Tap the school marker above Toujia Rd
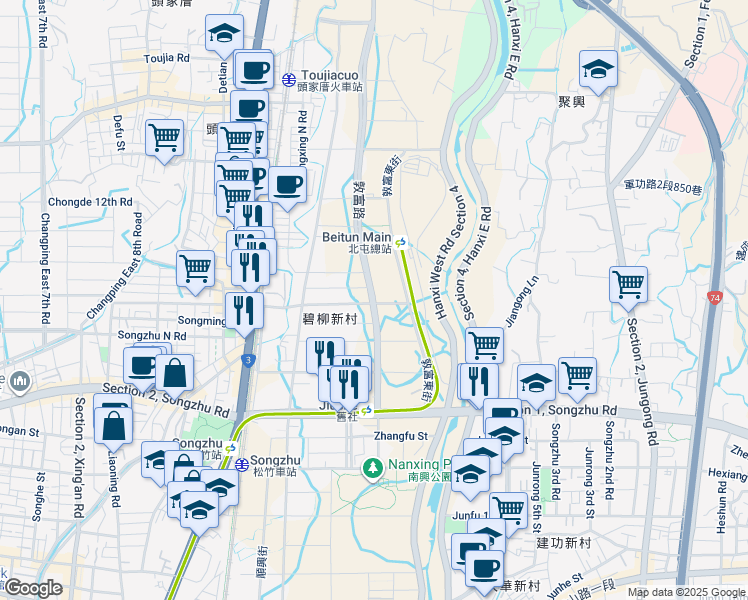The image size is (748, 600). (224, 33)
